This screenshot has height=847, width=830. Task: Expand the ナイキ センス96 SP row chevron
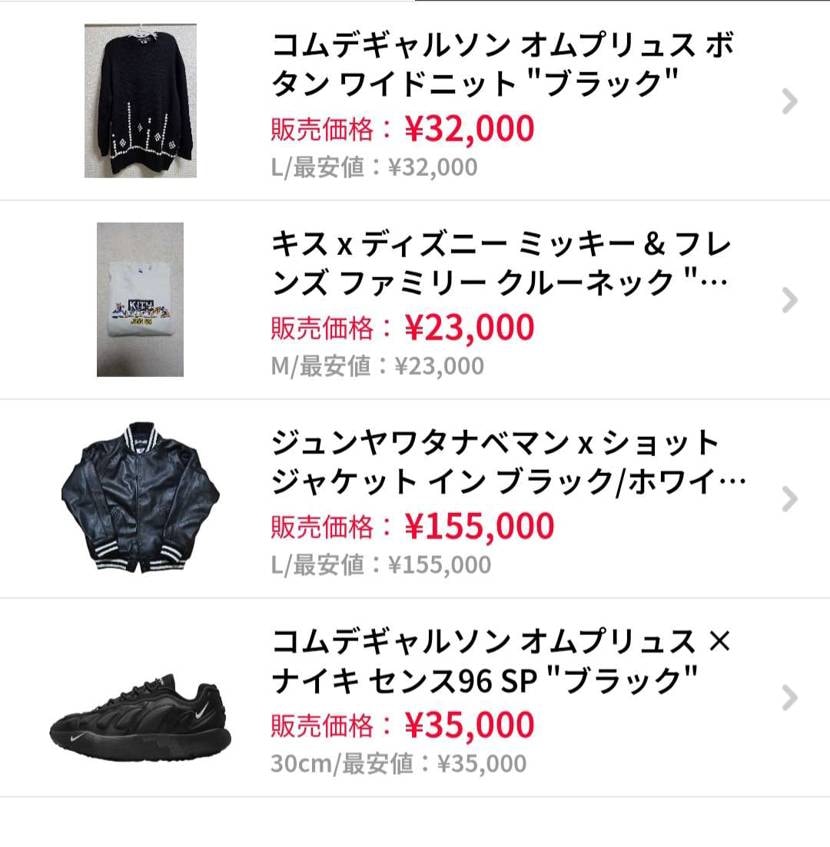point(789,696)
